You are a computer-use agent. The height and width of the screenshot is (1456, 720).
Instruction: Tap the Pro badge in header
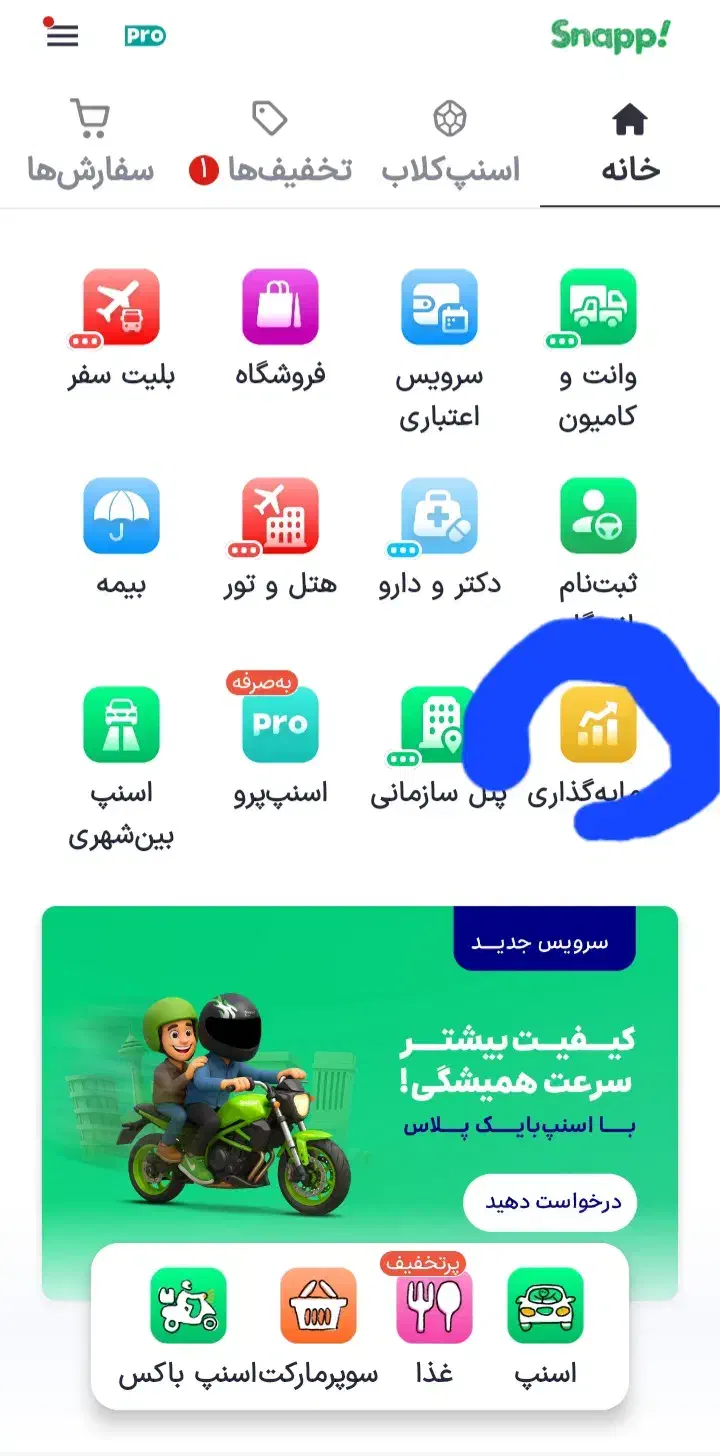click(x=145, y=36)
